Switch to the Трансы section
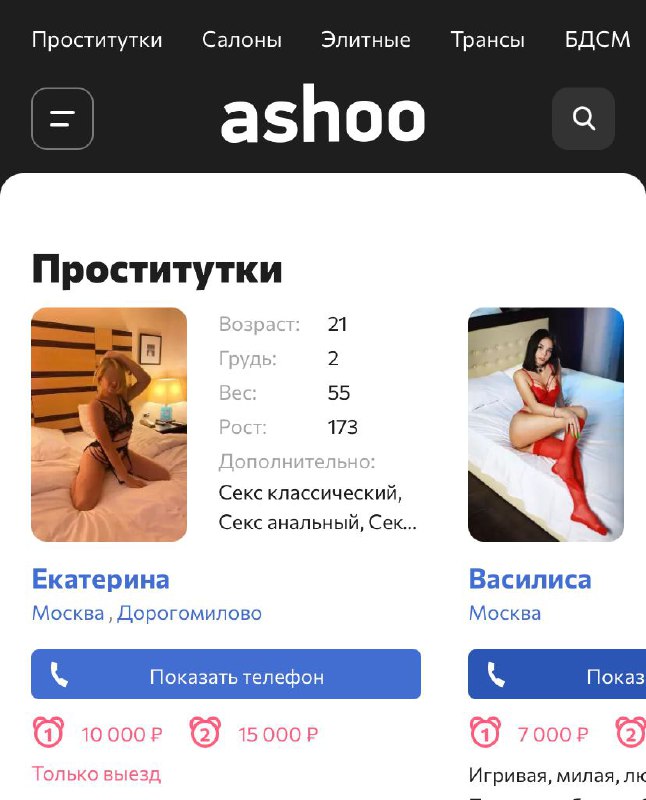This screenshot has width=646, height=800. click(x=487, y=40)
